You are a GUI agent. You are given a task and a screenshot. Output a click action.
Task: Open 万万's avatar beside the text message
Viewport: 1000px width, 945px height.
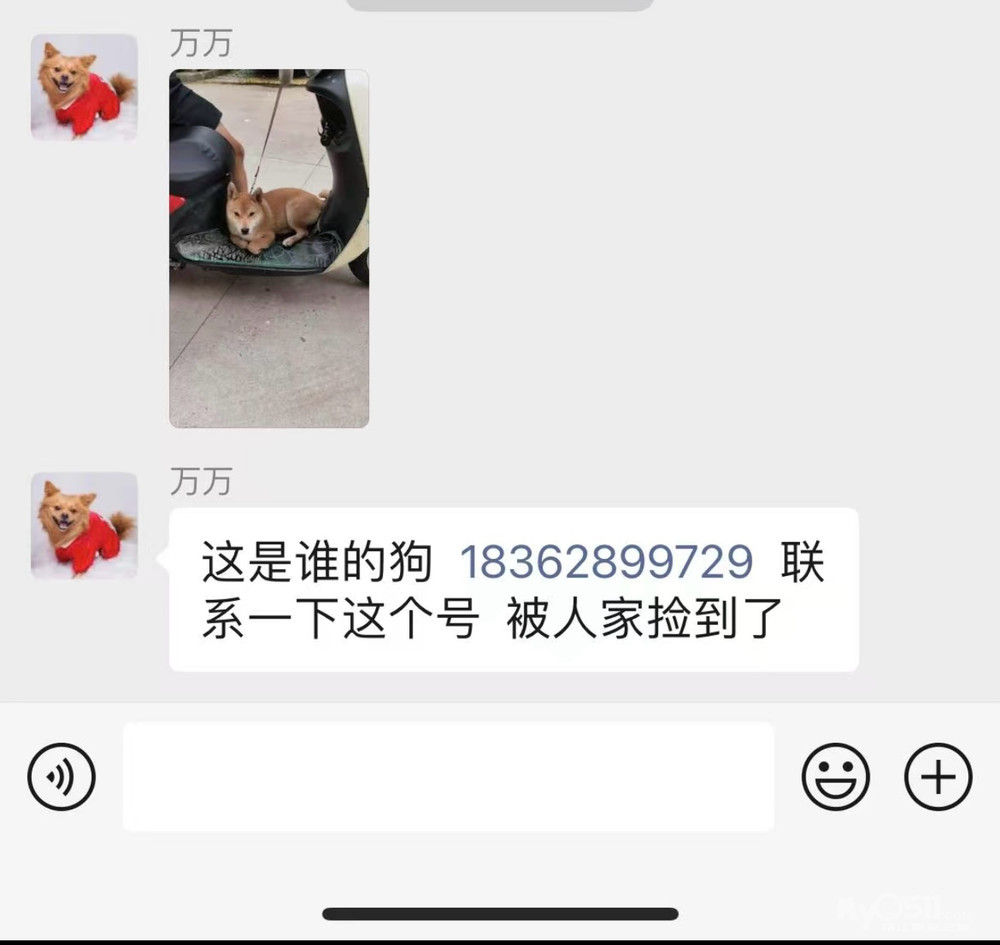click(x=84, y=525)
